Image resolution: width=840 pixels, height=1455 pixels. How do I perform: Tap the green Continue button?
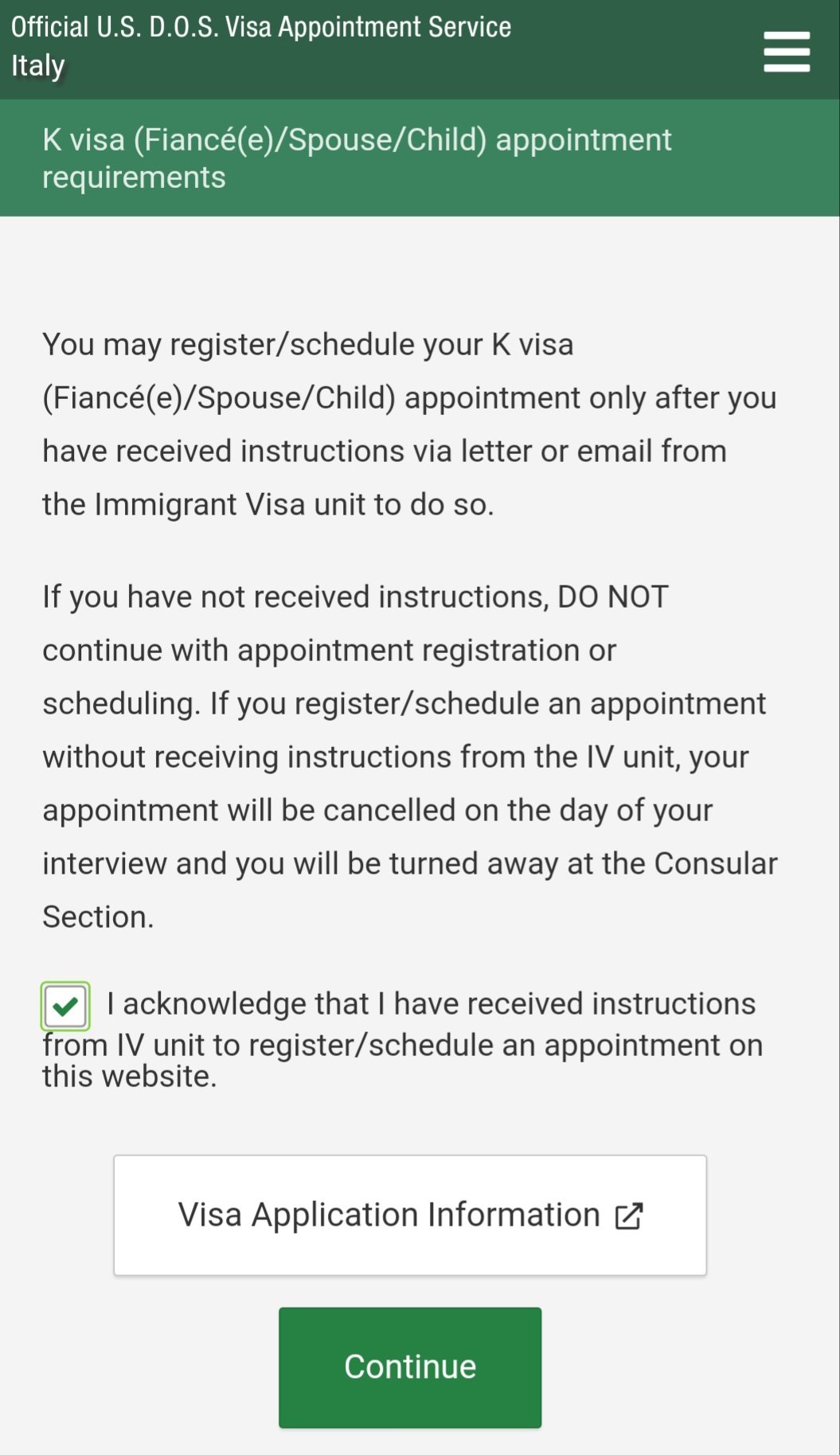click(410, 1367)
